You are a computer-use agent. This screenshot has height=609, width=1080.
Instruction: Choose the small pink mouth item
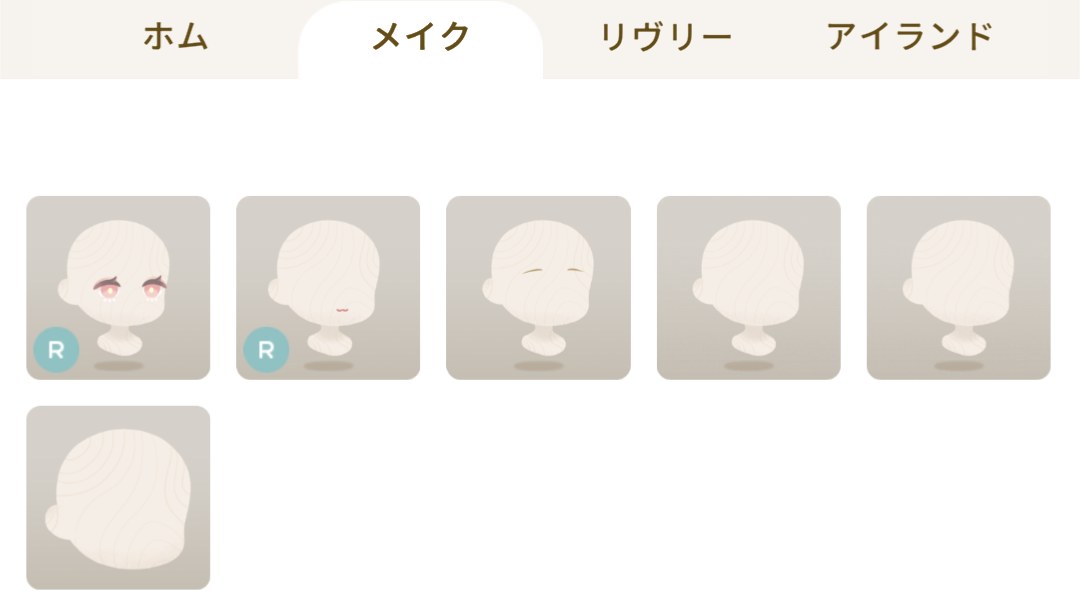[x=328, y=288]
